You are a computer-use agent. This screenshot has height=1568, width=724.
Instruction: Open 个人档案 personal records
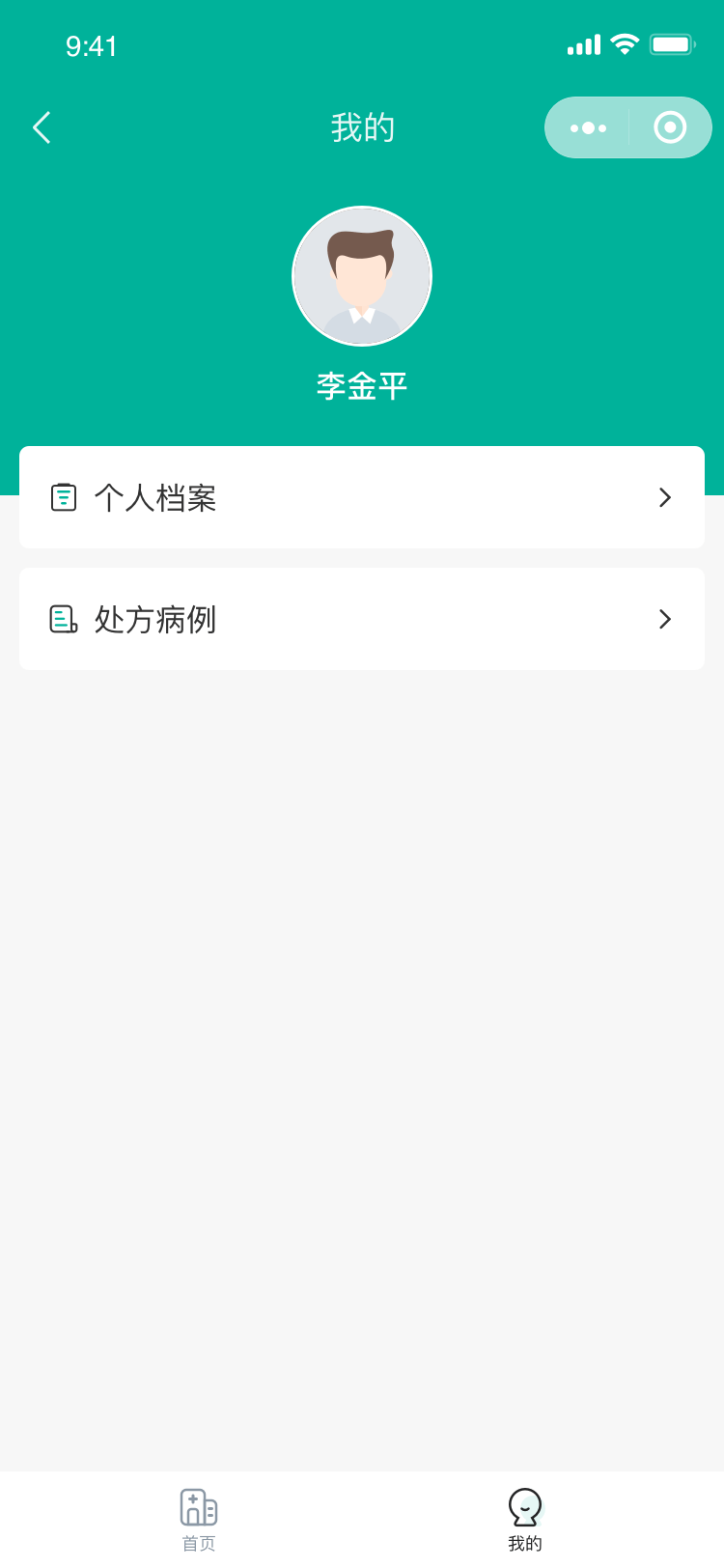[x=362, y=497]
